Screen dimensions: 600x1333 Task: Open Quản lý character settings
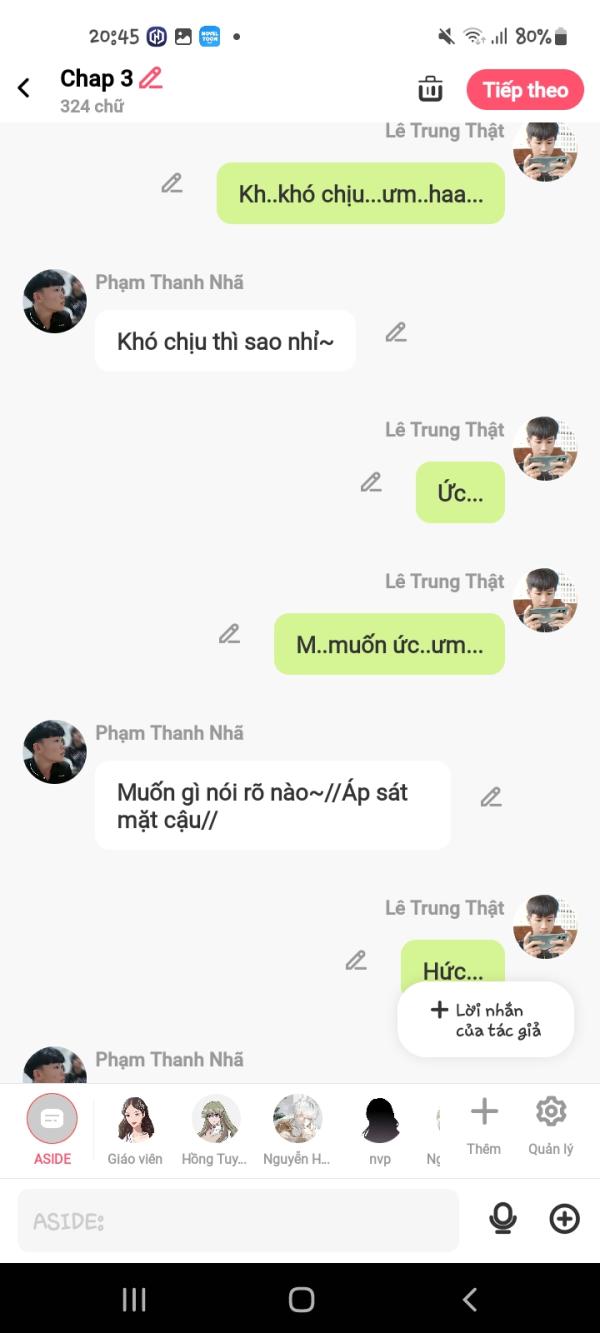[551, 1124]
